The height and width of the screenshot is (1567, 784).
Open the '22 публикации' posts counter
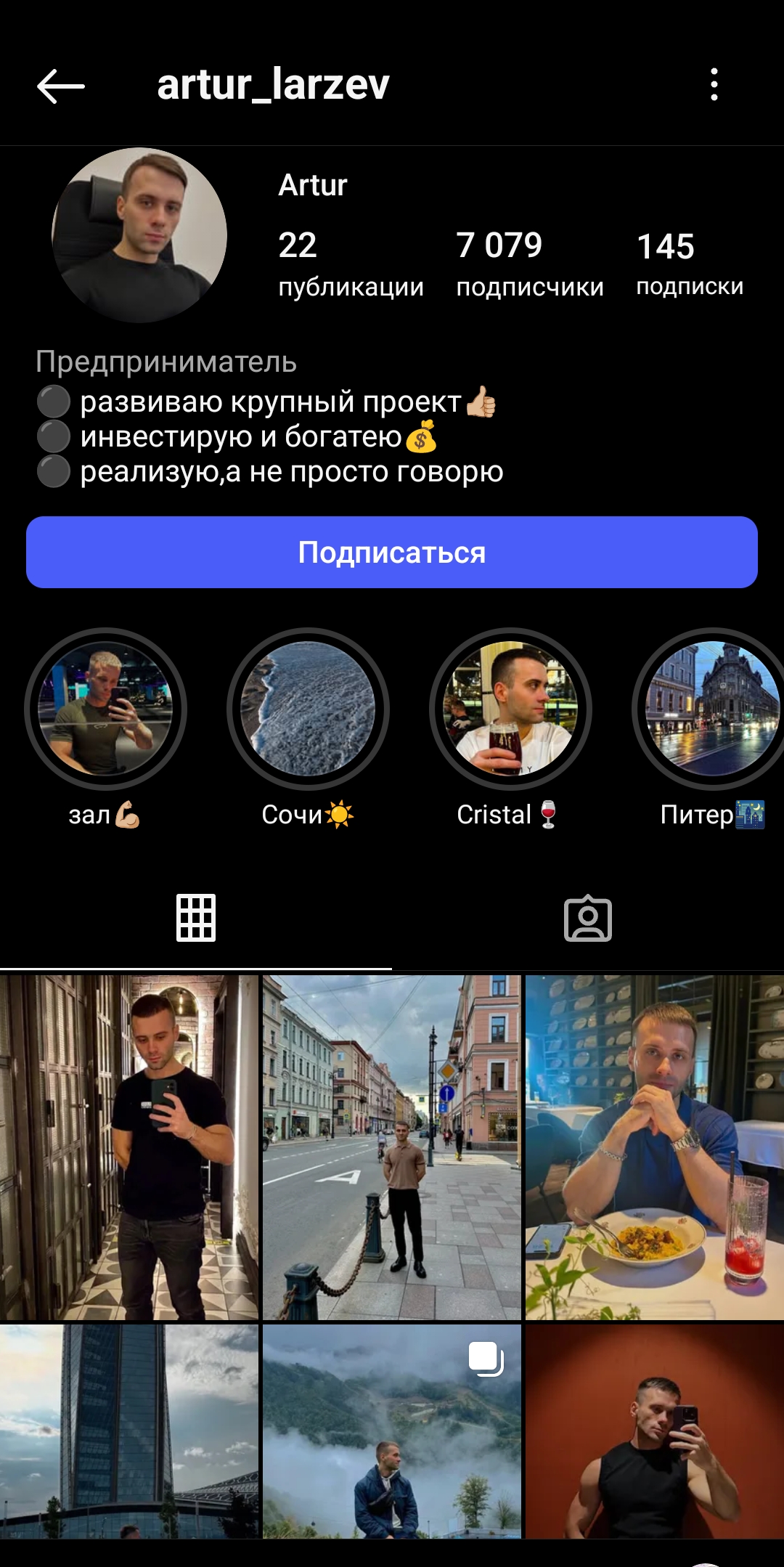tap(351, 263)
